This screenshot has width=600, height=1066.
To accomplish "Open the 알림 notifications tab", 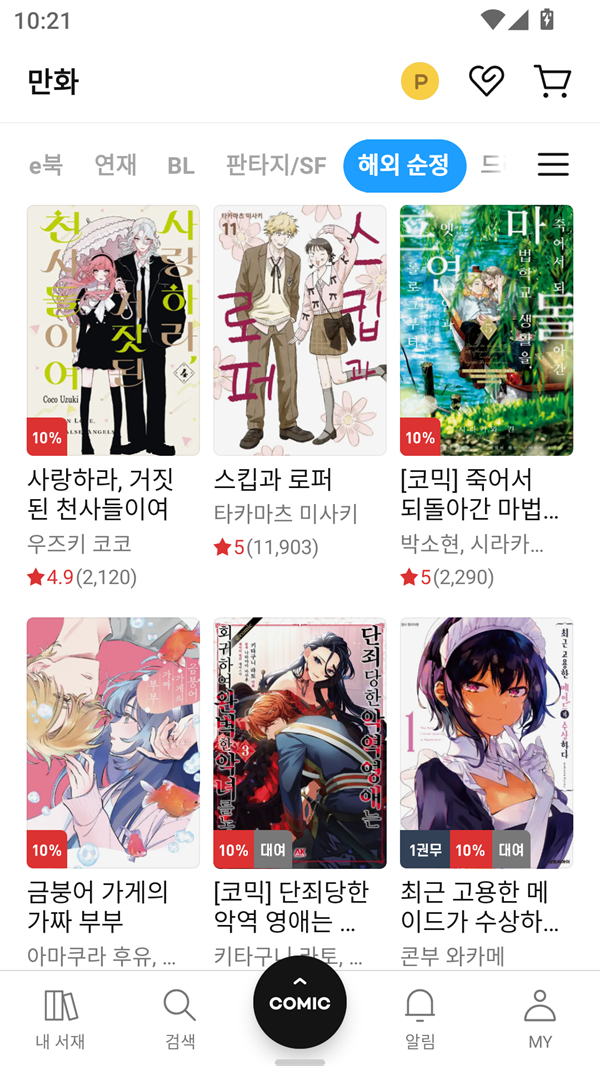I will point(420,1018).
